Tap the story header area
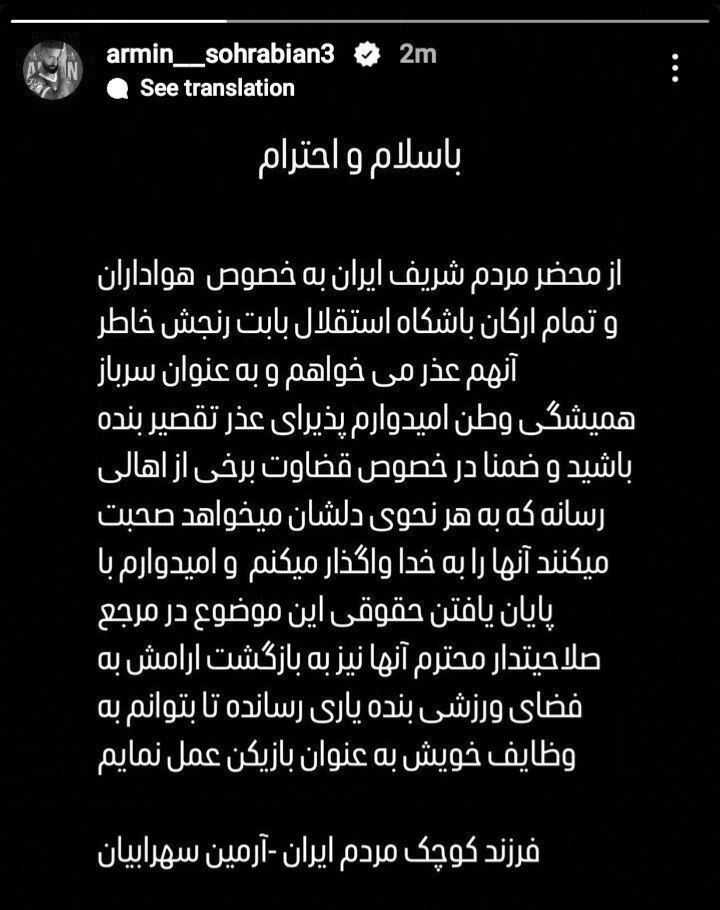This screenshot has width=720, height=910. [x=360, y=62]
